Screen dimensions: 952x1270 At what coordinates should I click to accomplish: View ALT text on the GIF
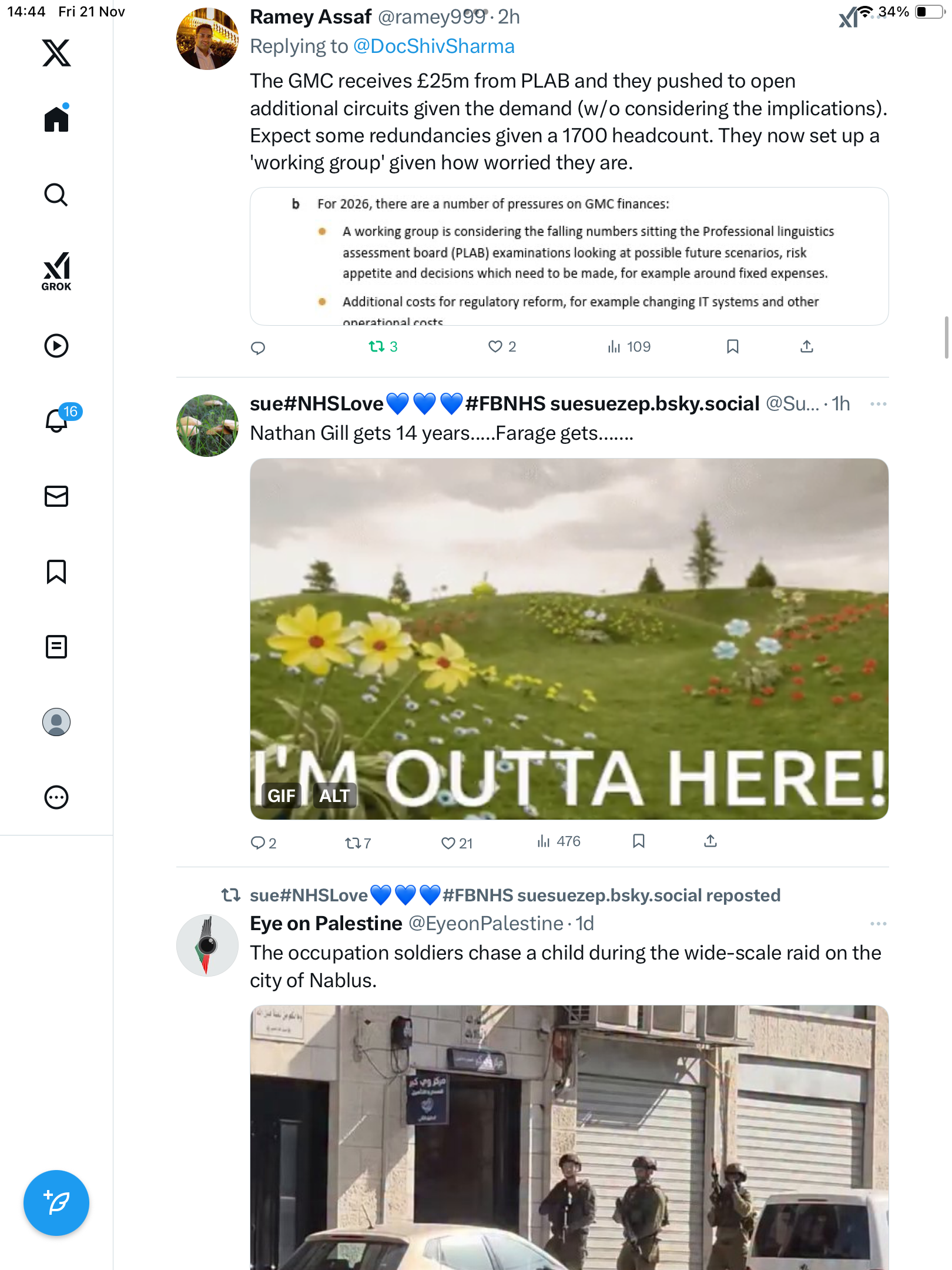coord(334,796)
